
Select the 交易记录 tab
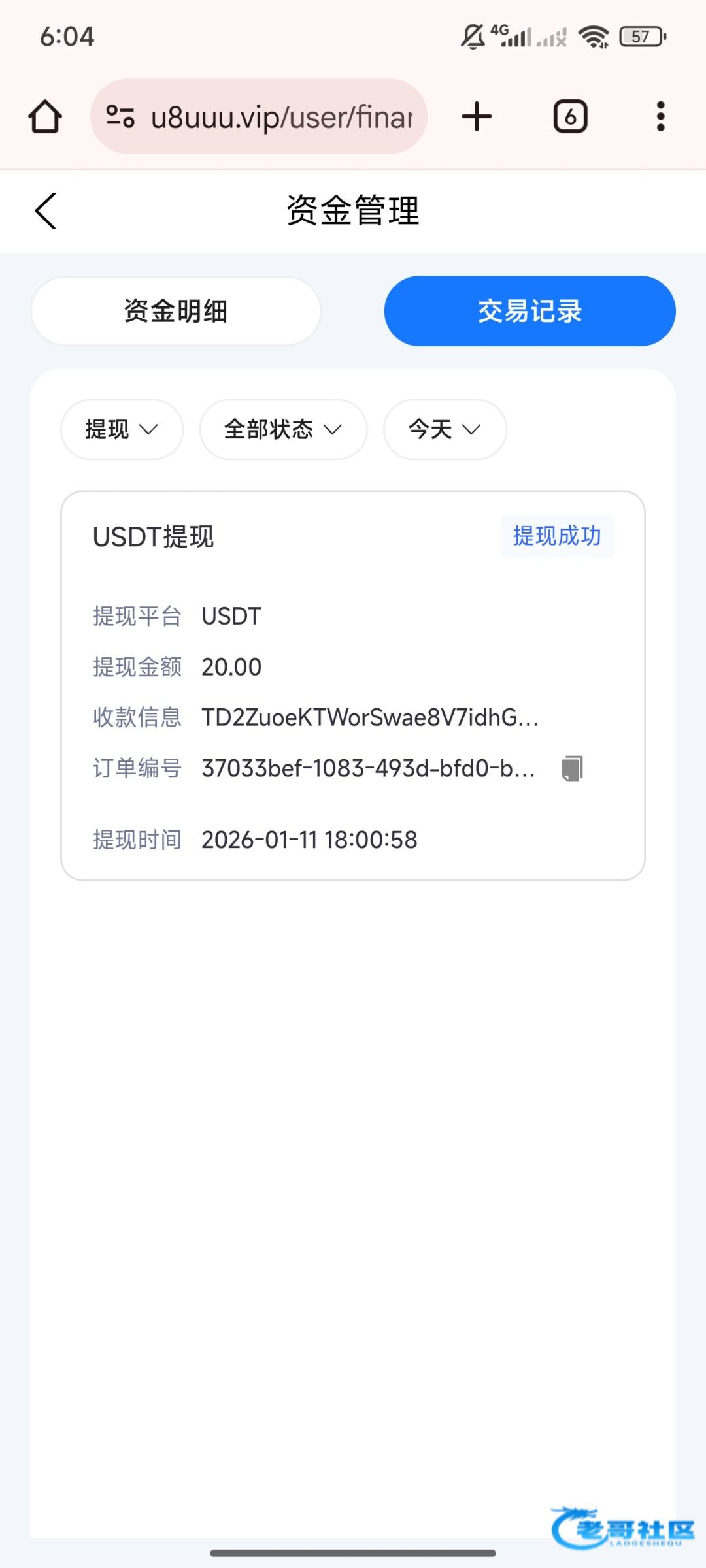pos(529,311)
